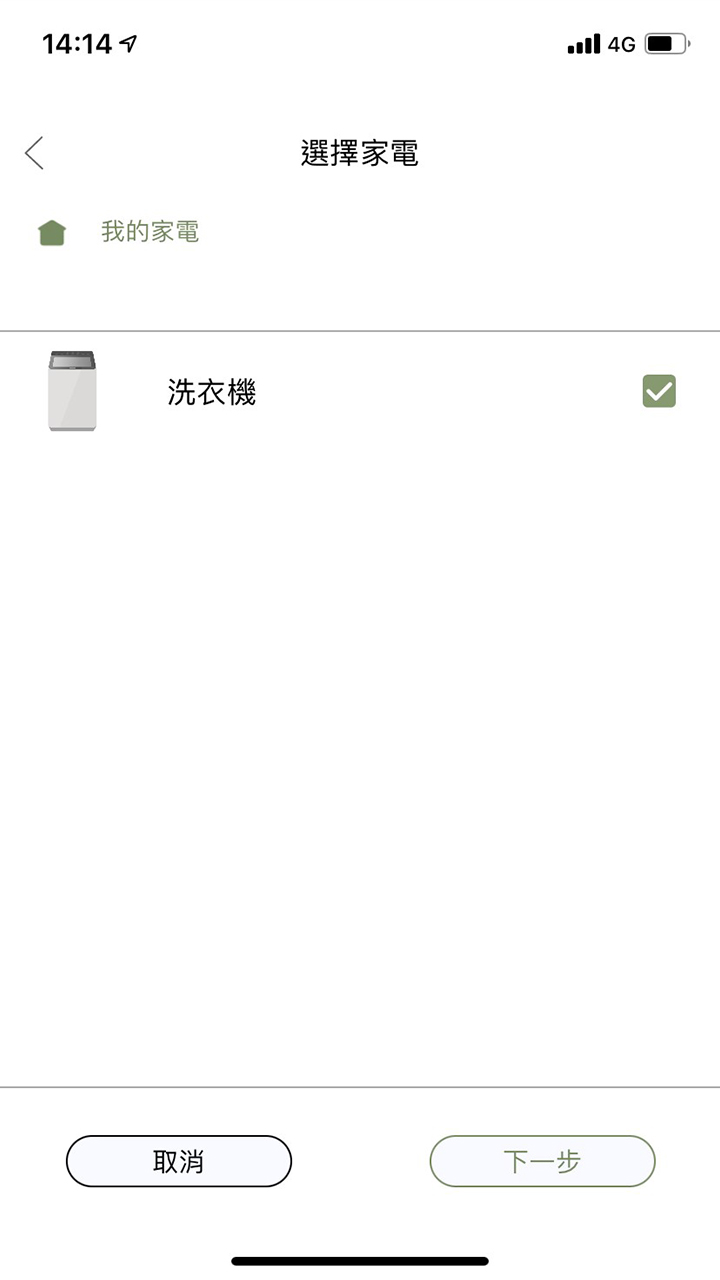Open the 選擇家電 title screen header

360,153
